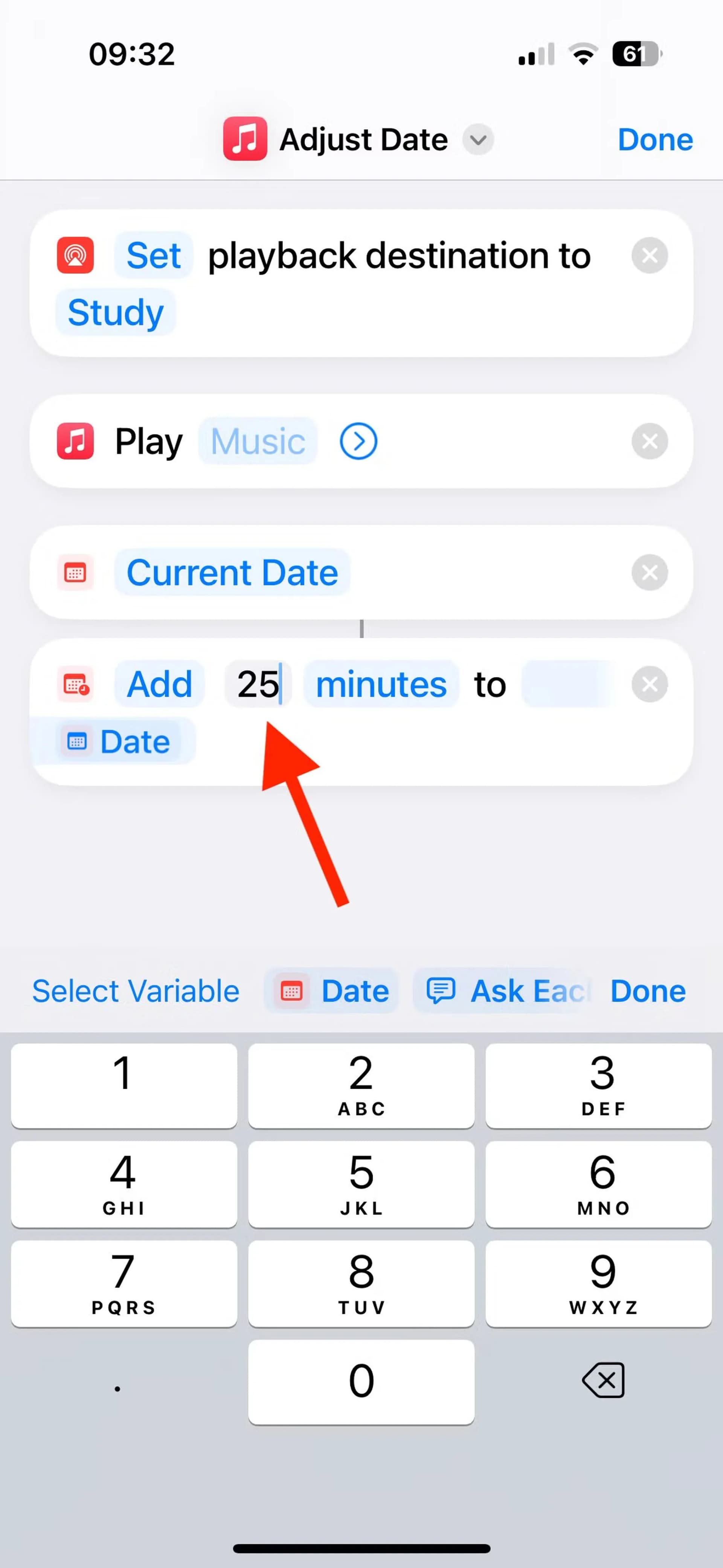Viewport: 723px width, 1568px height.
Task: Tap Select Variable above the keypad
Action: click(x=136, y=991)
